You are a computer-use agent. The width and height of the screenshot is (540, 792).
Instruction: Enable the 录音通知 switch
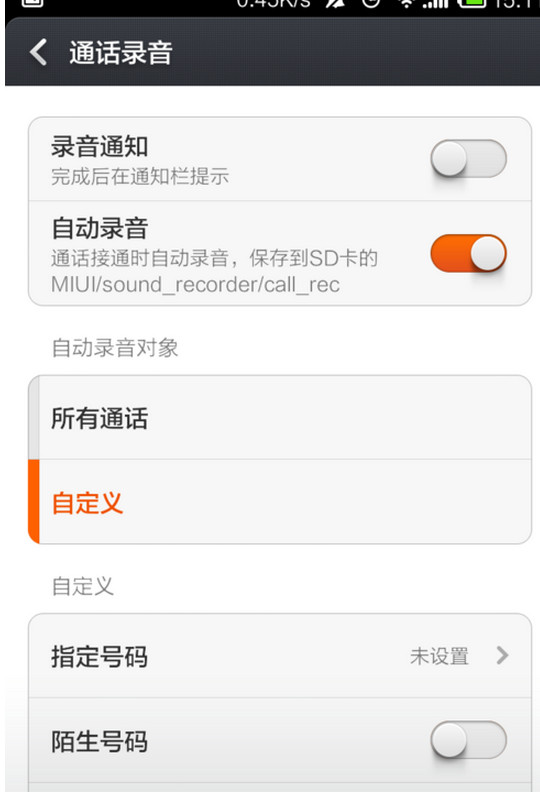(x=468, y=159)
